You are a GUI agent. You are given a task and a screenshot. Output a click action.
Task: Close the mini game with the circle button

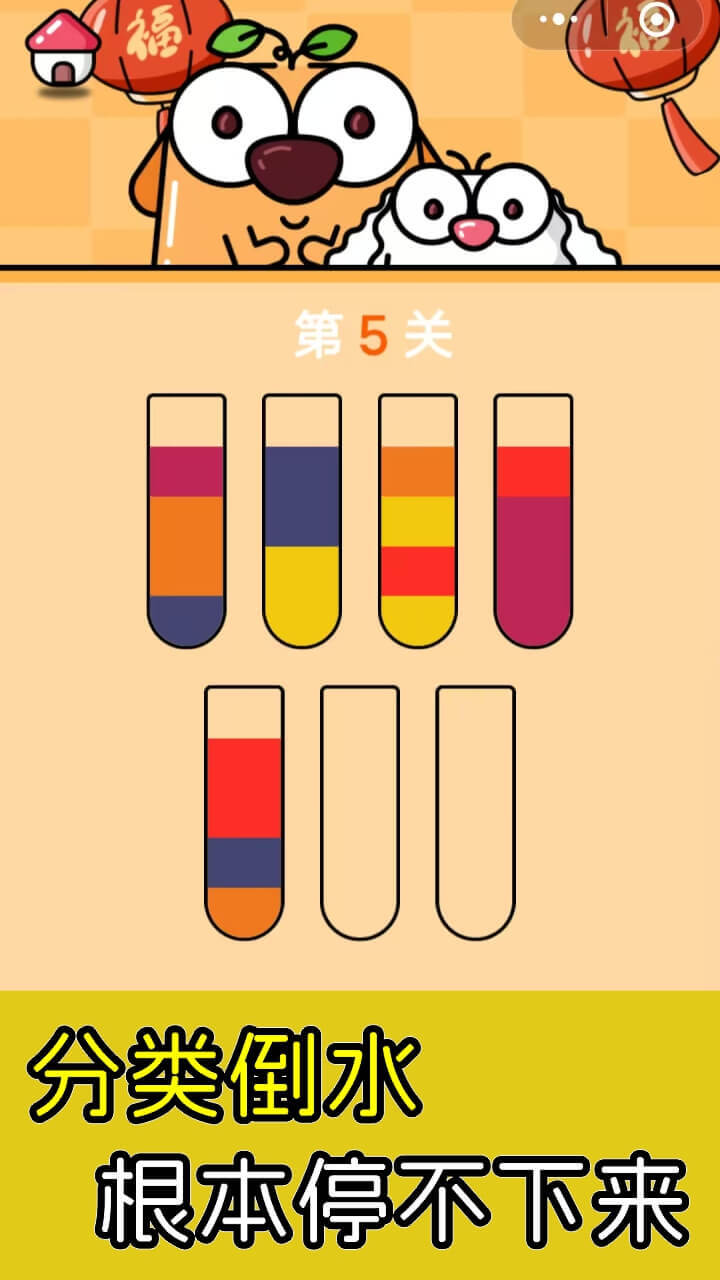tap(656, 20)
